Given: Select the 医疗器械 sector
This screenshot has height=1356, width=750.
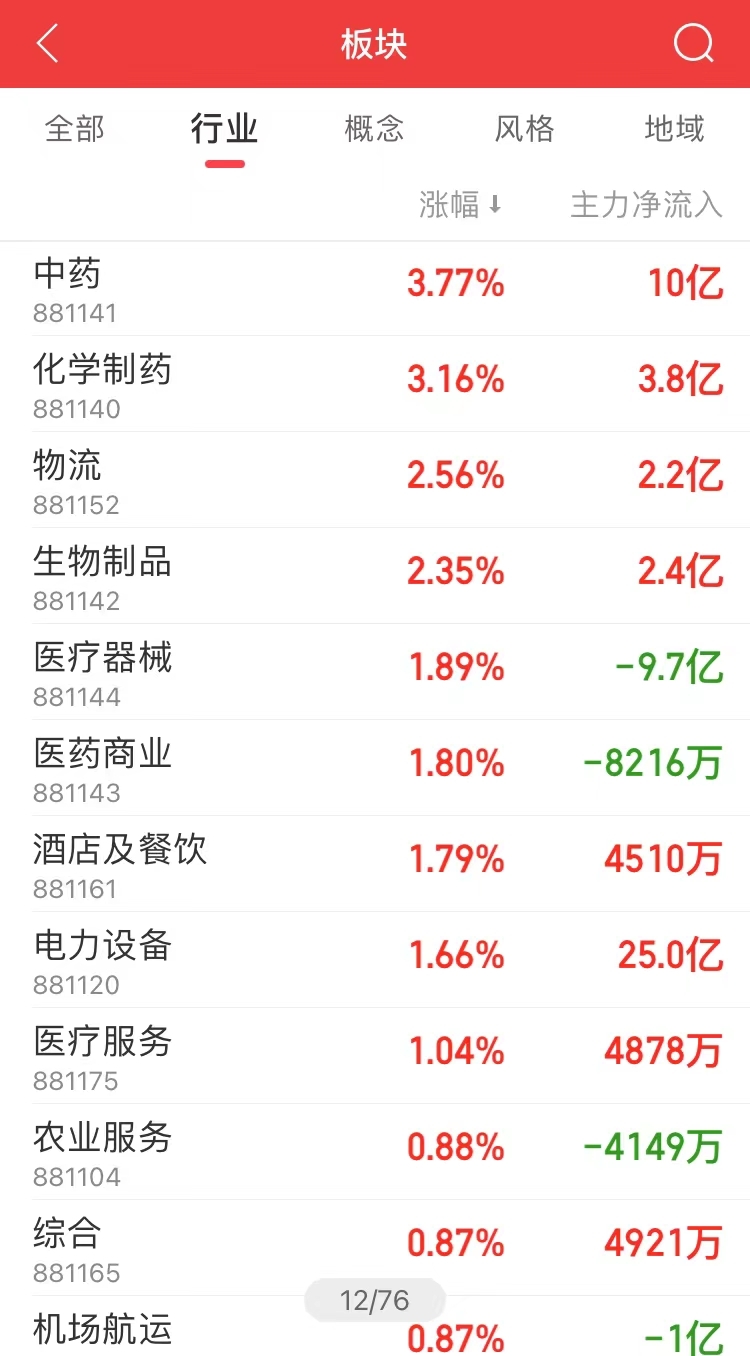Looking at the screenshot, I should coord(375,672).
